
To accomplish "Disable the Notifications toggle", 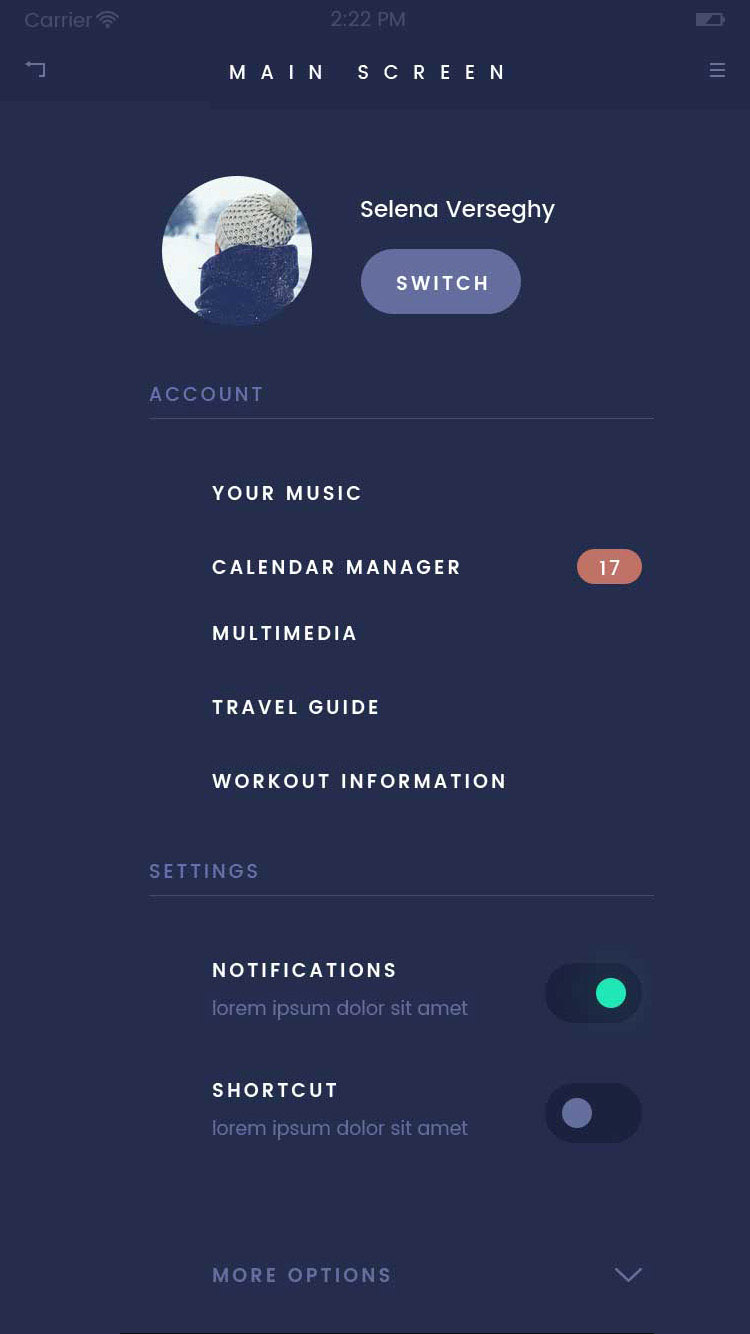I will 593,993.
